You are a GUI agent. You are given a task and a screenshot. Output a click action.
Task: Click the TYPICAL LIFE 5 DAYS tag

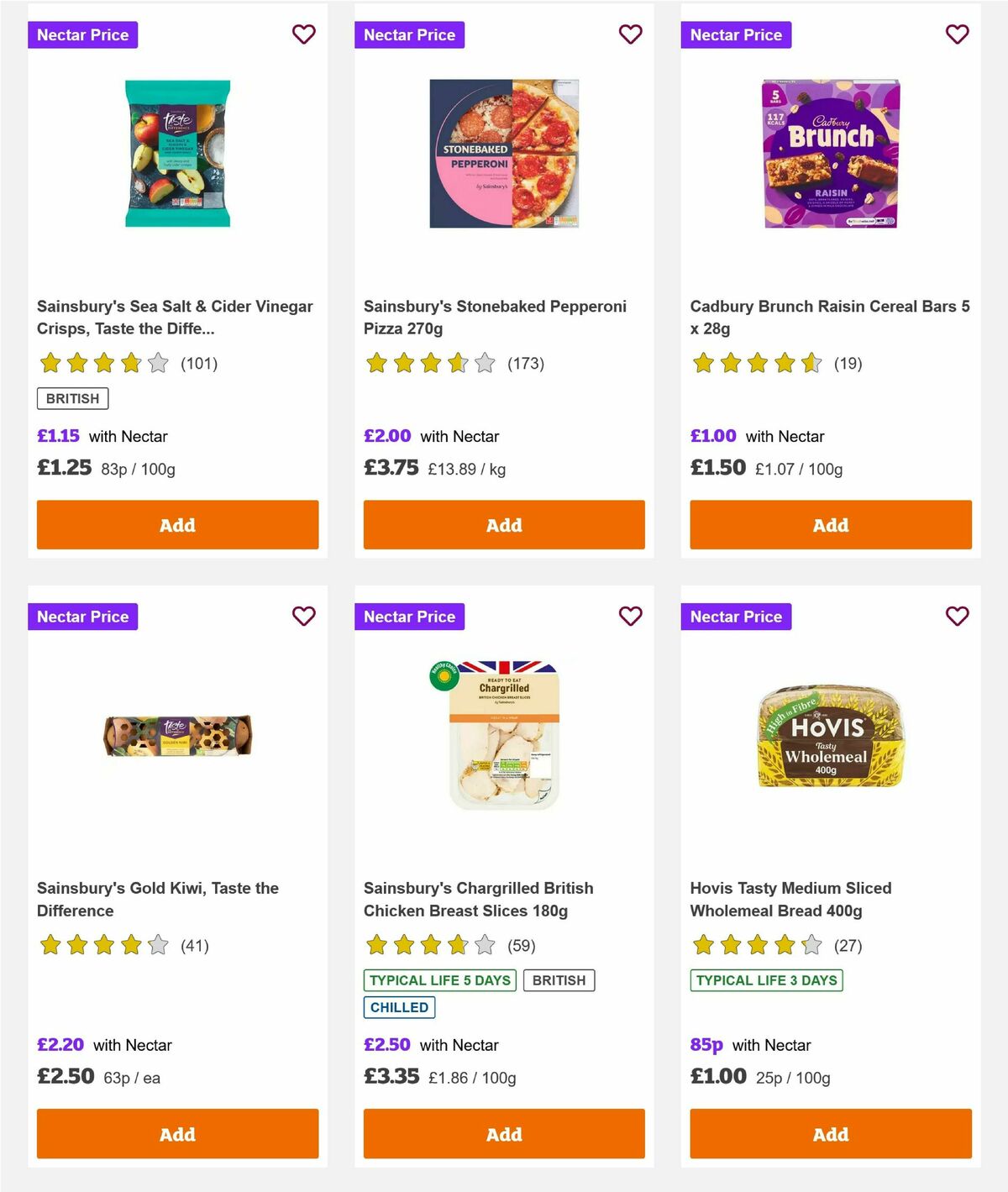pyautogui.click(x=439, y=980)
